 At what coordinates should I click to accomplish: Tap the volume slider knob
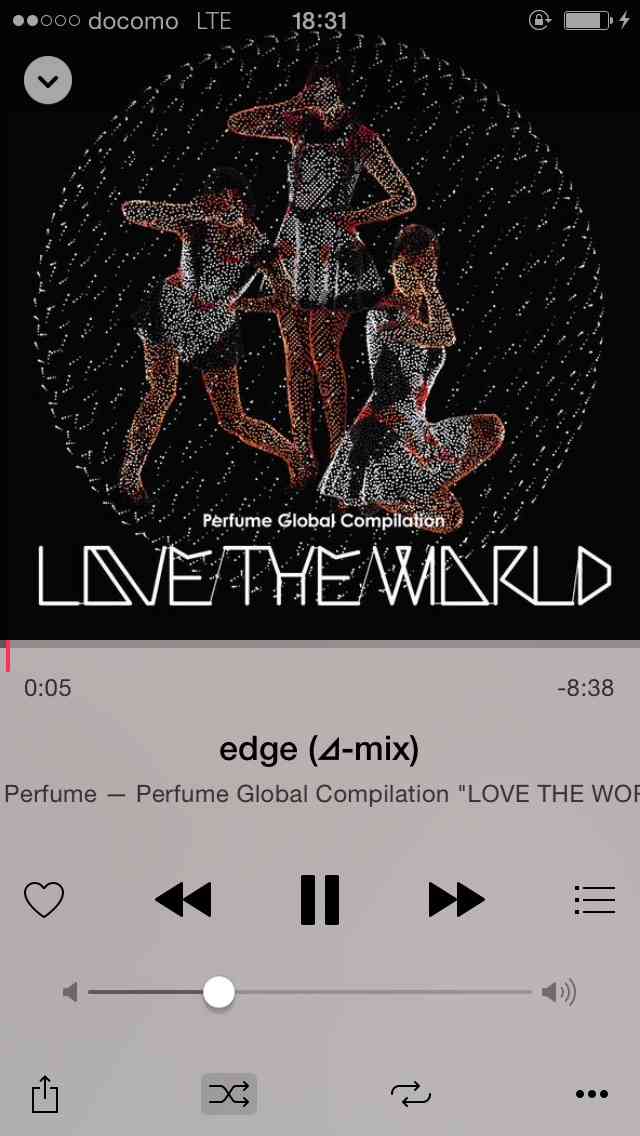coord(218,992)
